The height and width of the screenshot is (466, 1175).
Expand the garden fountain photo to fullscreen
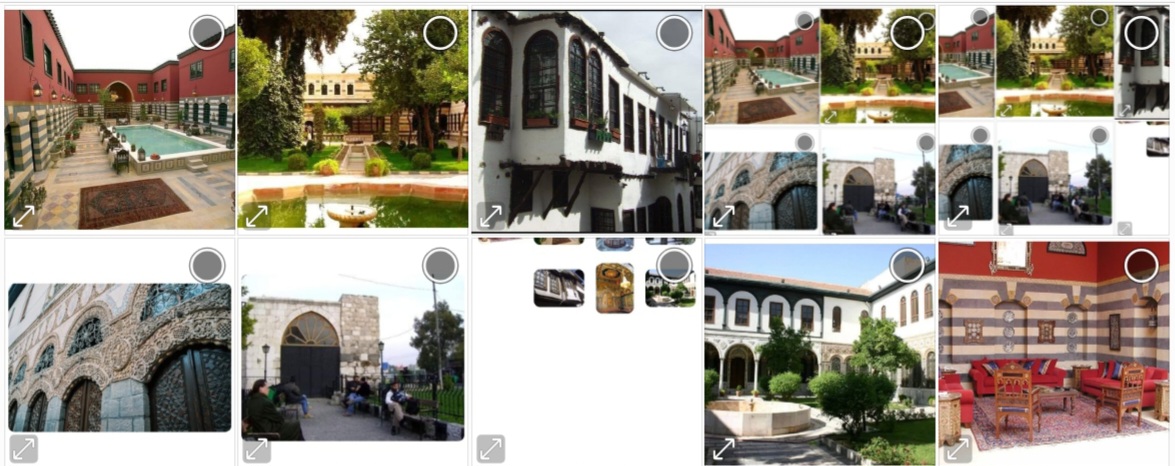click(257, 214)
